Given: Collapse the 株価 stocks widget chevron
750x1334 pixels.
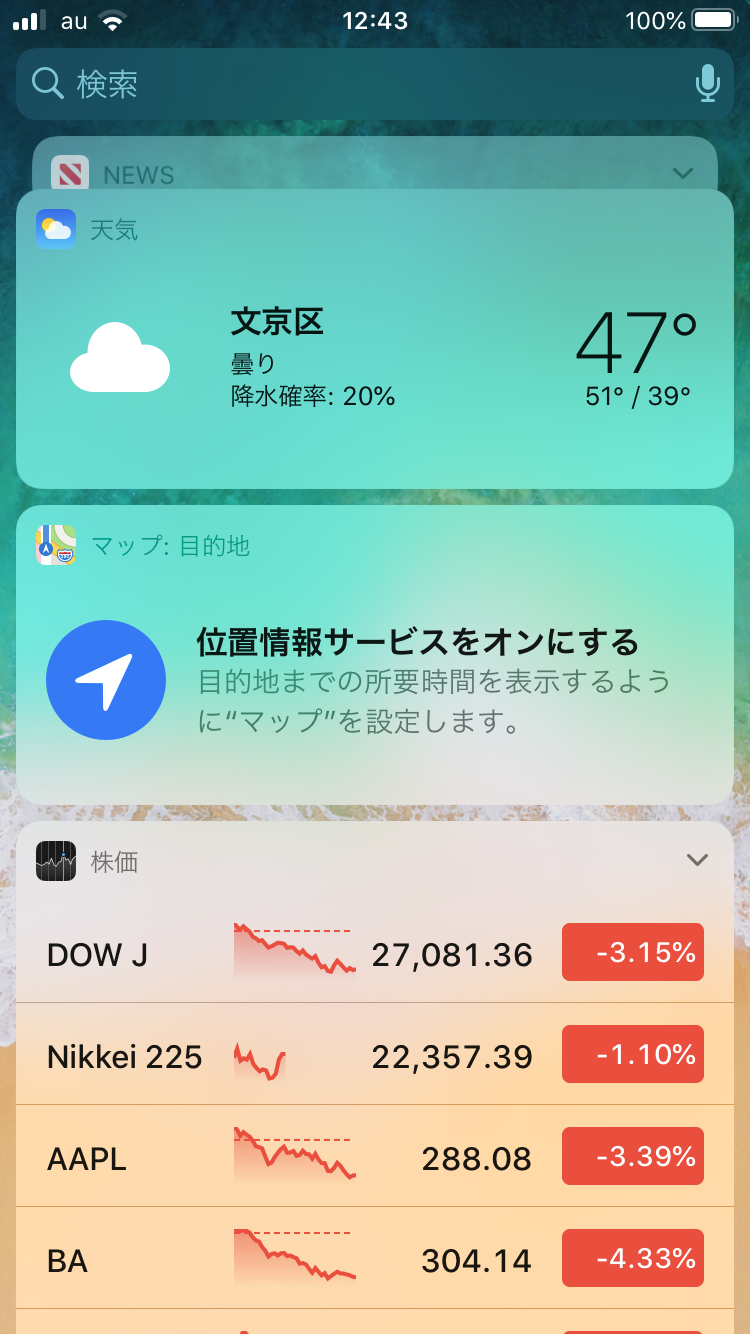Looking at the screenshot, I should tap(697, 860).
